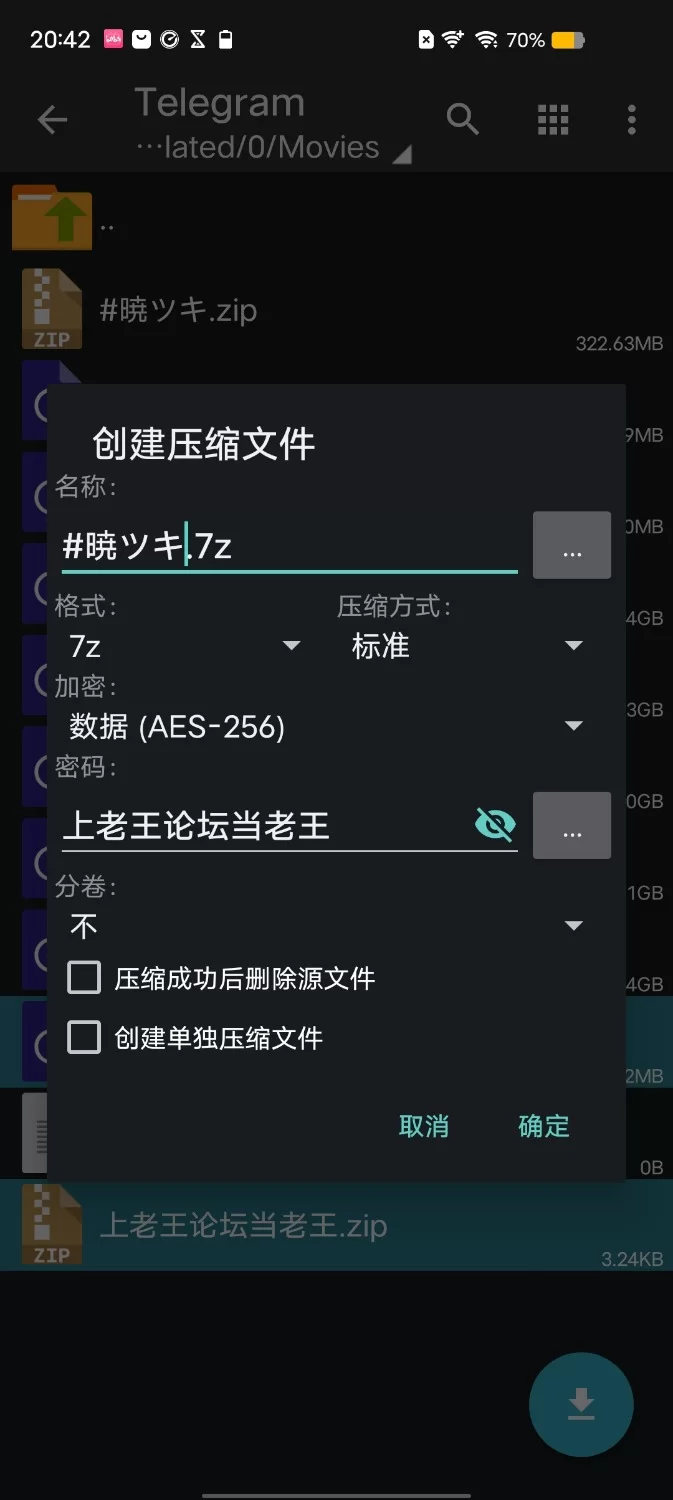The height and width of the screenshot is (1500, 673).
Task: Browse for save location next to name
Action: [571, 546]
